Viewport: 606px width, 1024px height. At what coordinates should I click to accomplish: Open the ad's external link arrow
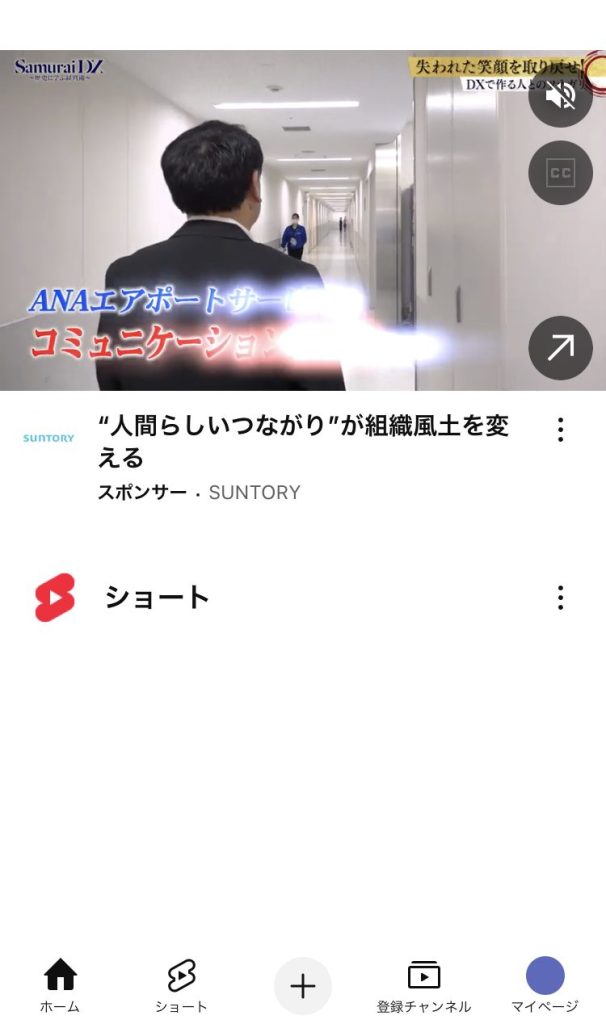560,347
